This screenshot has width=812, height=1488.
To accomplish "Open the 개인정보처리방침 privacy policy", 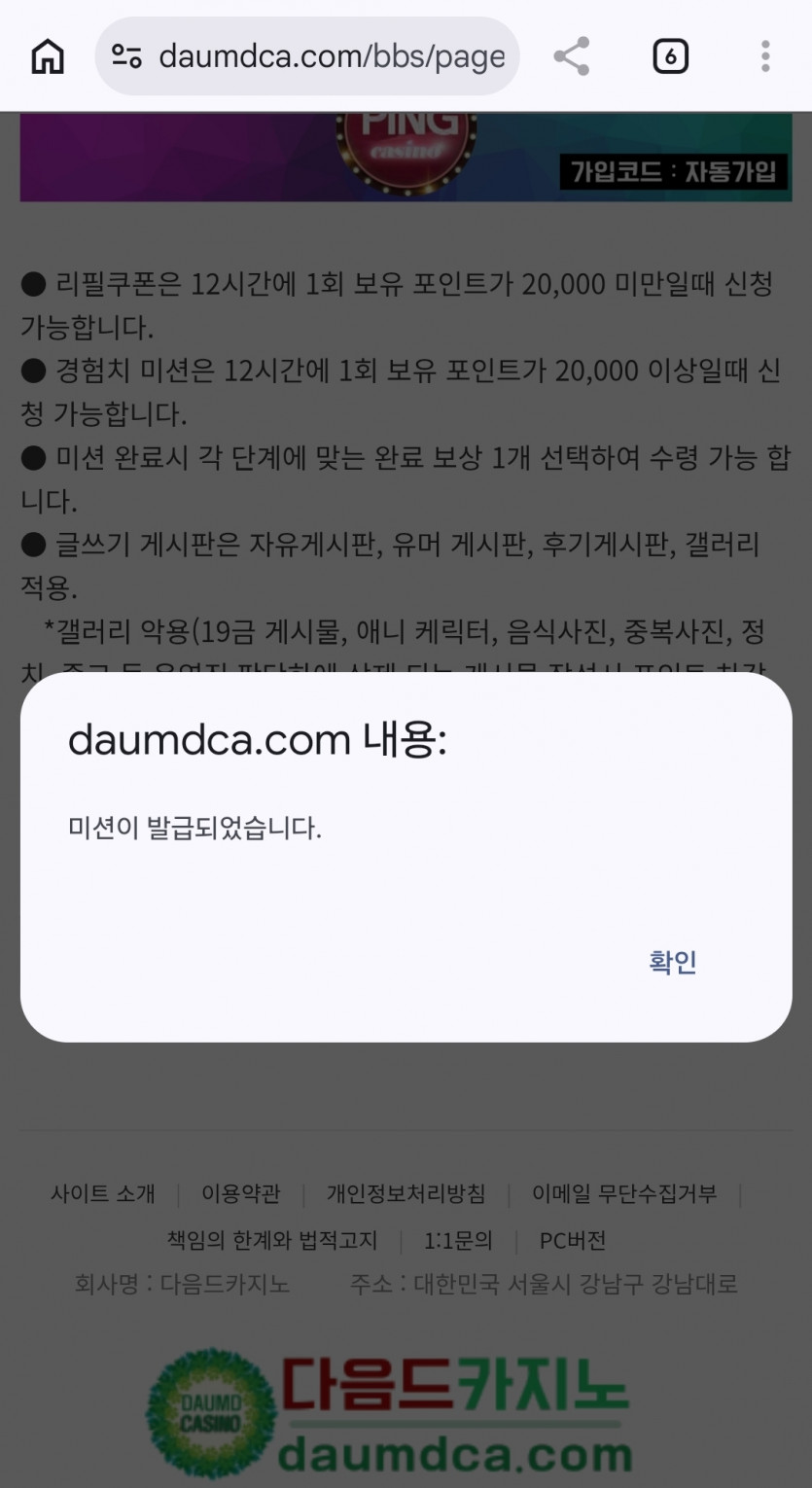I will (x=405, y=1194).
